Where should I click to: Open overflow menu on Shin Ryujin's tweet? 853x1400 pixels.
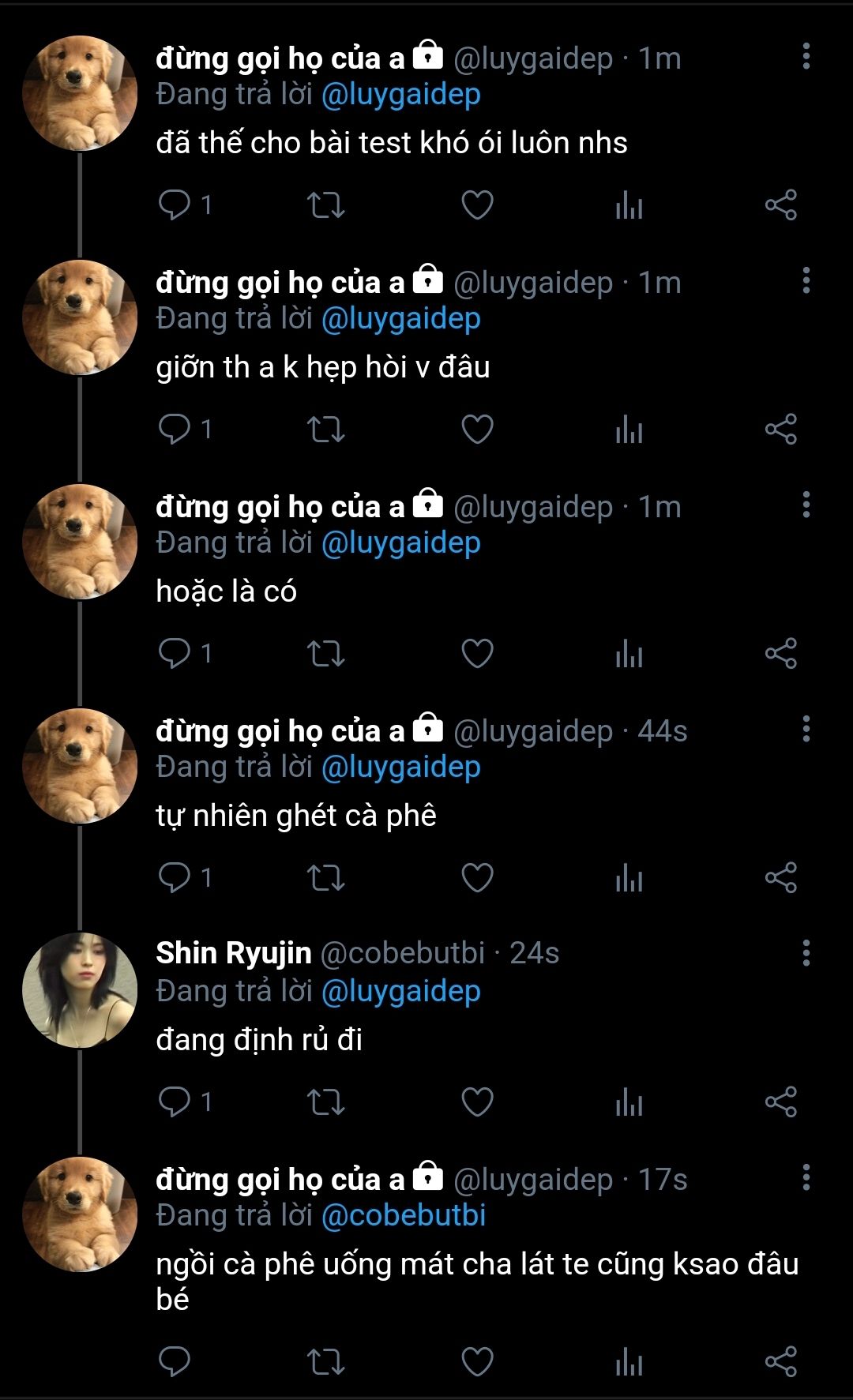pyautogui.click(x=806, y=953)
